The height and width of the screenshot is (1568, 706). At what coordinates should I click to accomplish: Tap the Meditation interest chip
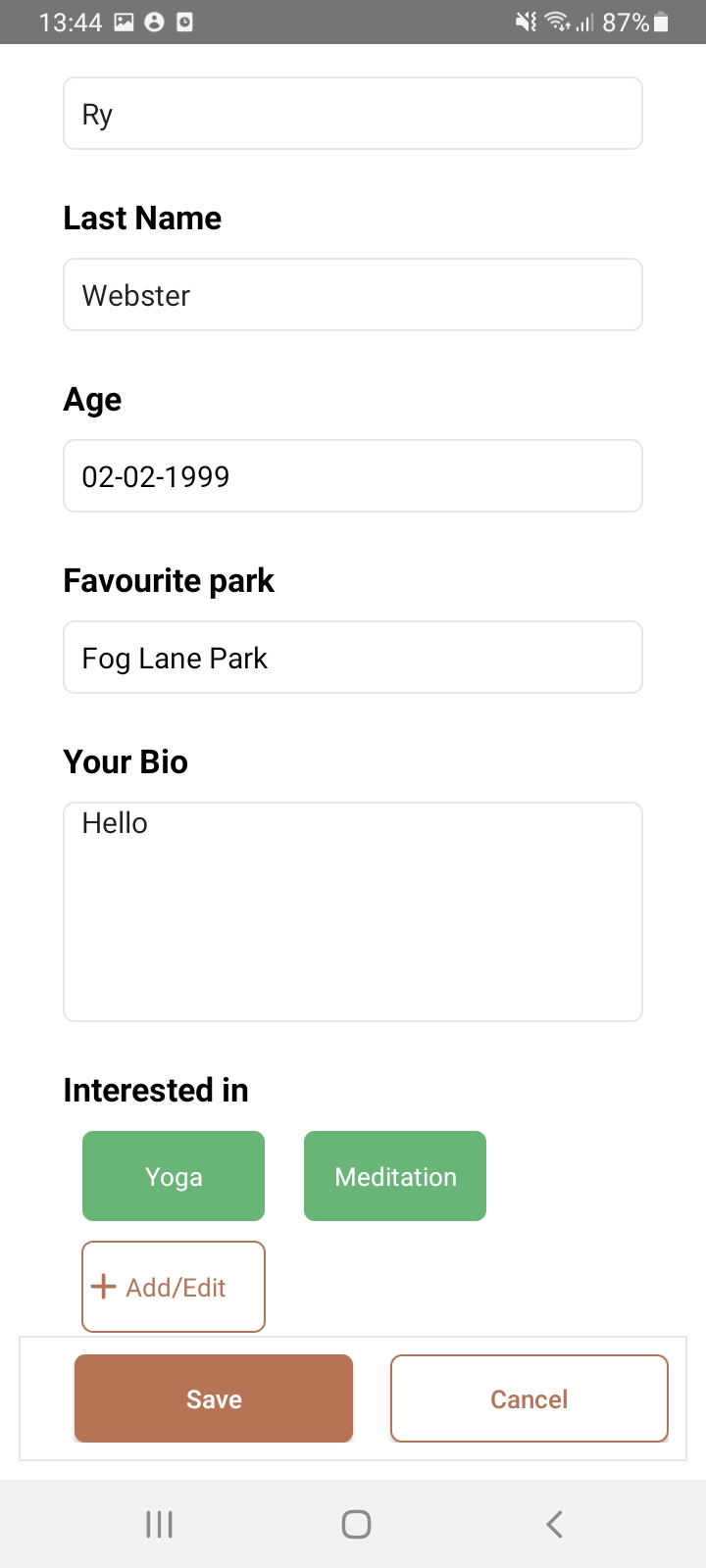coord(395,1176)
